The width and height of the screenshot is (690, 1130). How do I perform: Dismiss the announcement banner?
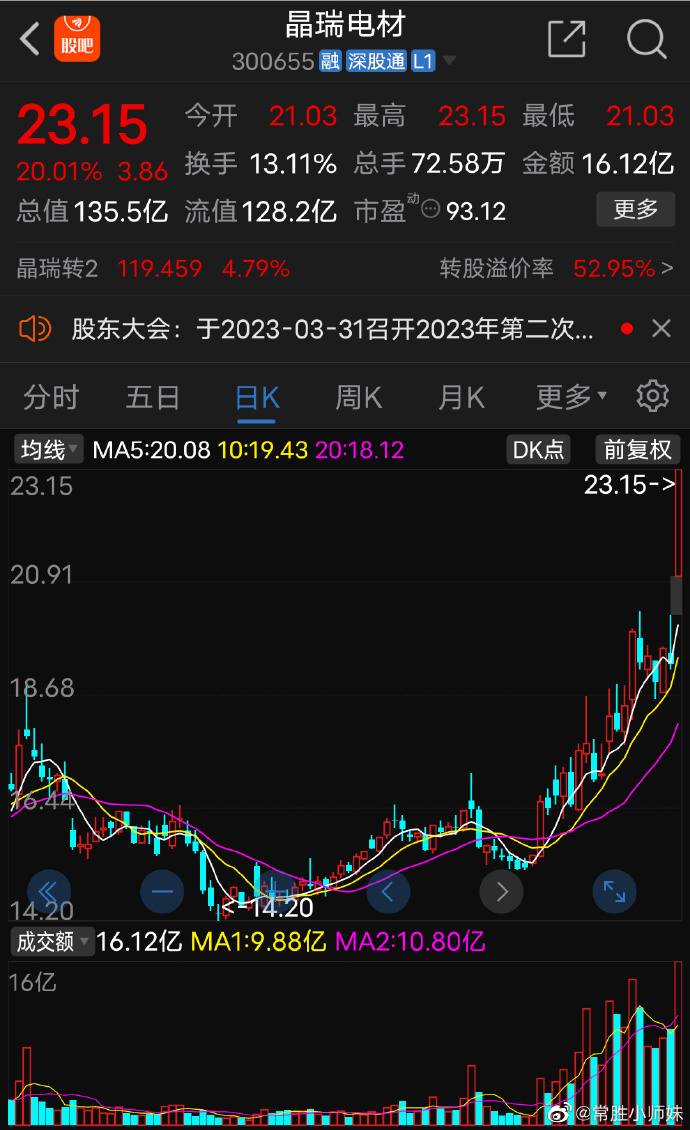pyautogui.click(x=661, y=329)
